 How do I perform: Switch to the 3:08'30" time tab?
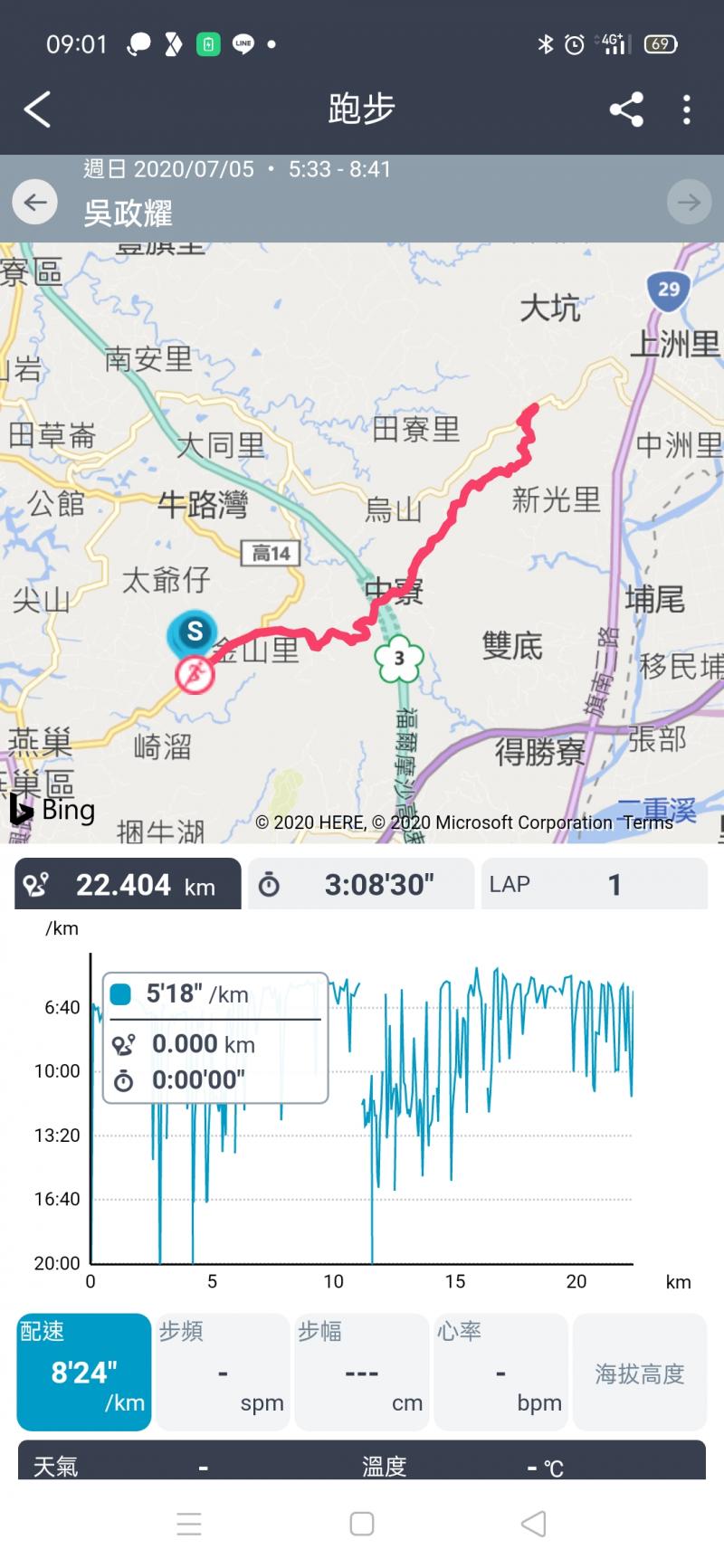361,884
